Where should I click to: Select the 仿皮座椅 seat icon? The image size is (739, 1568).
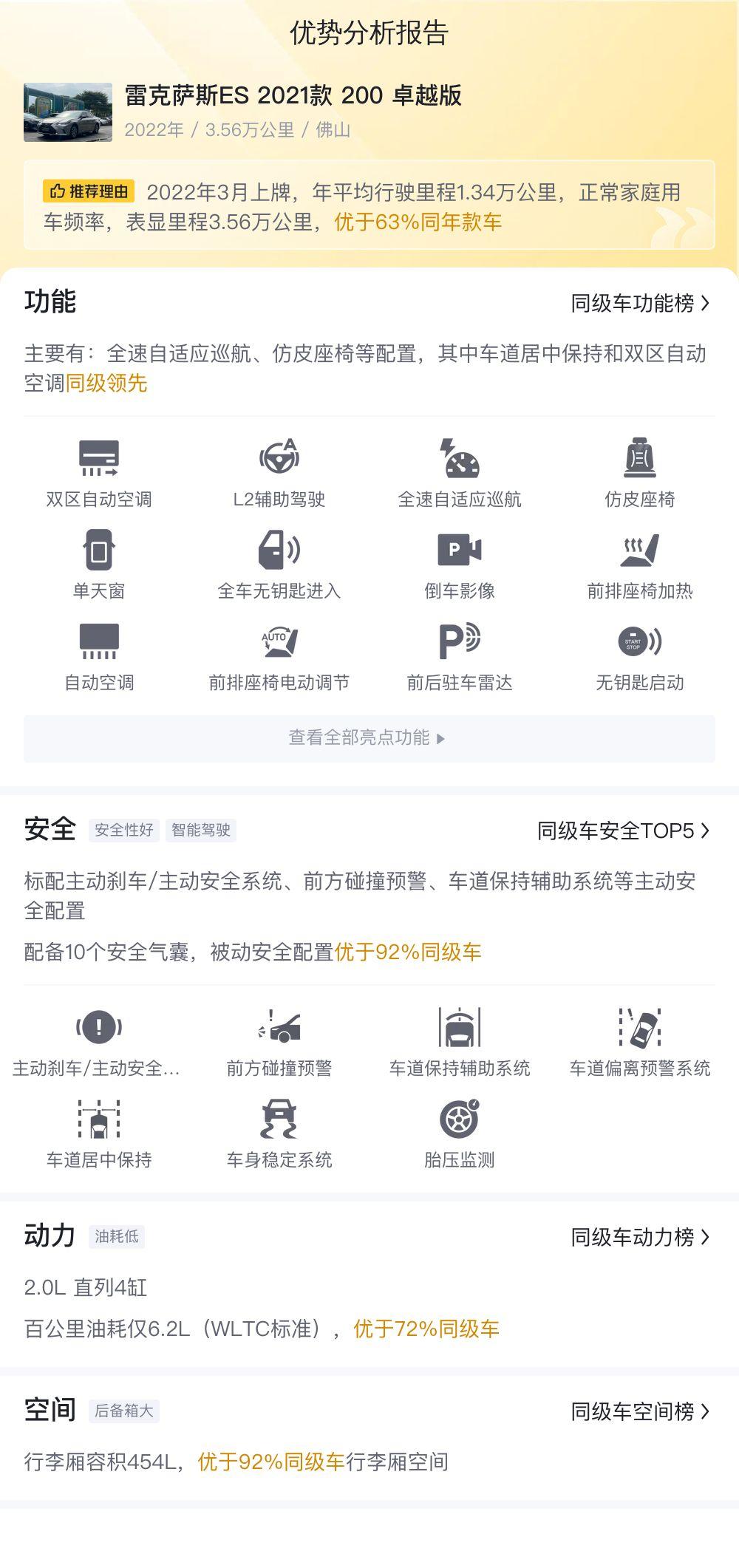tap(640, 460)
